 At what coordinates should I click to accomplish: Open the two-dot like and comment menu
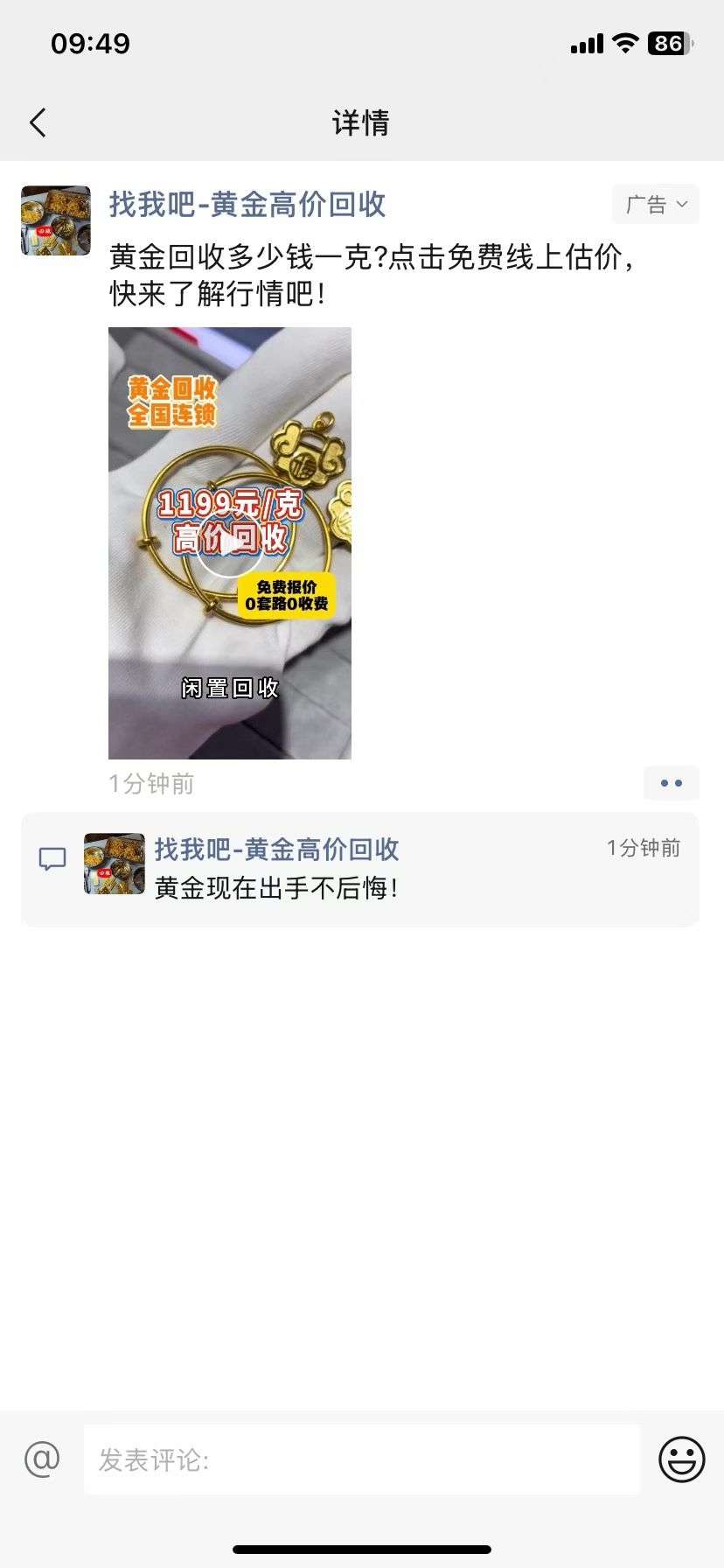point(671,783)
